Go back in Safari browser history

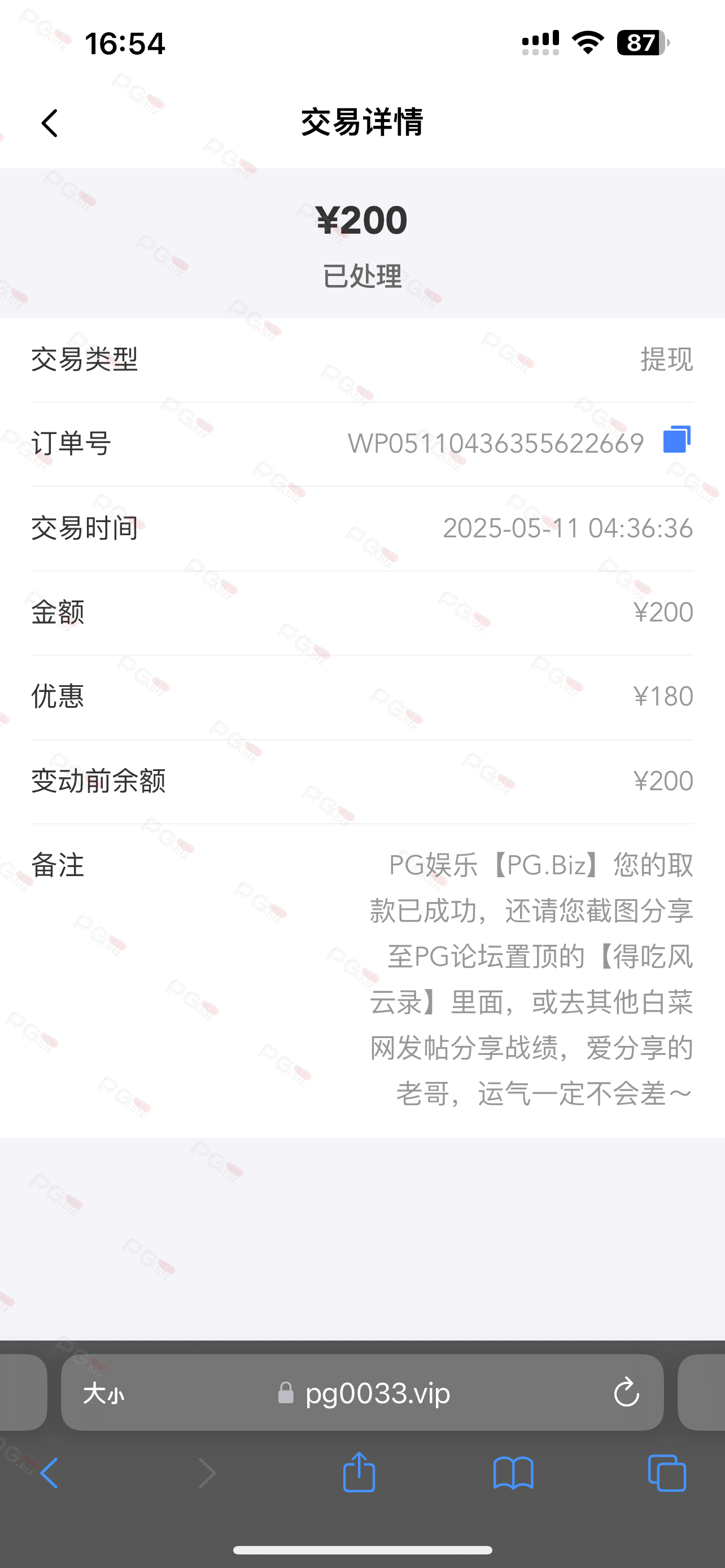pyautogui.click(x=49, y=1474)
